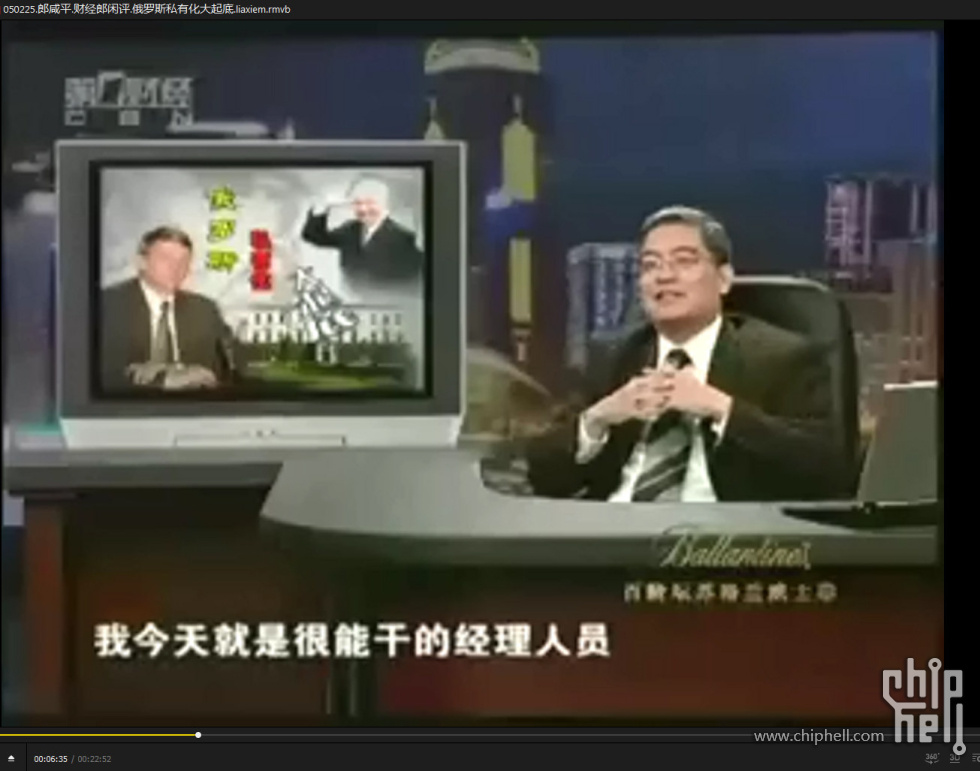The image size is (980, 771).
Task: Tap the eject/open file icon
Action: [x=12, y=759]
